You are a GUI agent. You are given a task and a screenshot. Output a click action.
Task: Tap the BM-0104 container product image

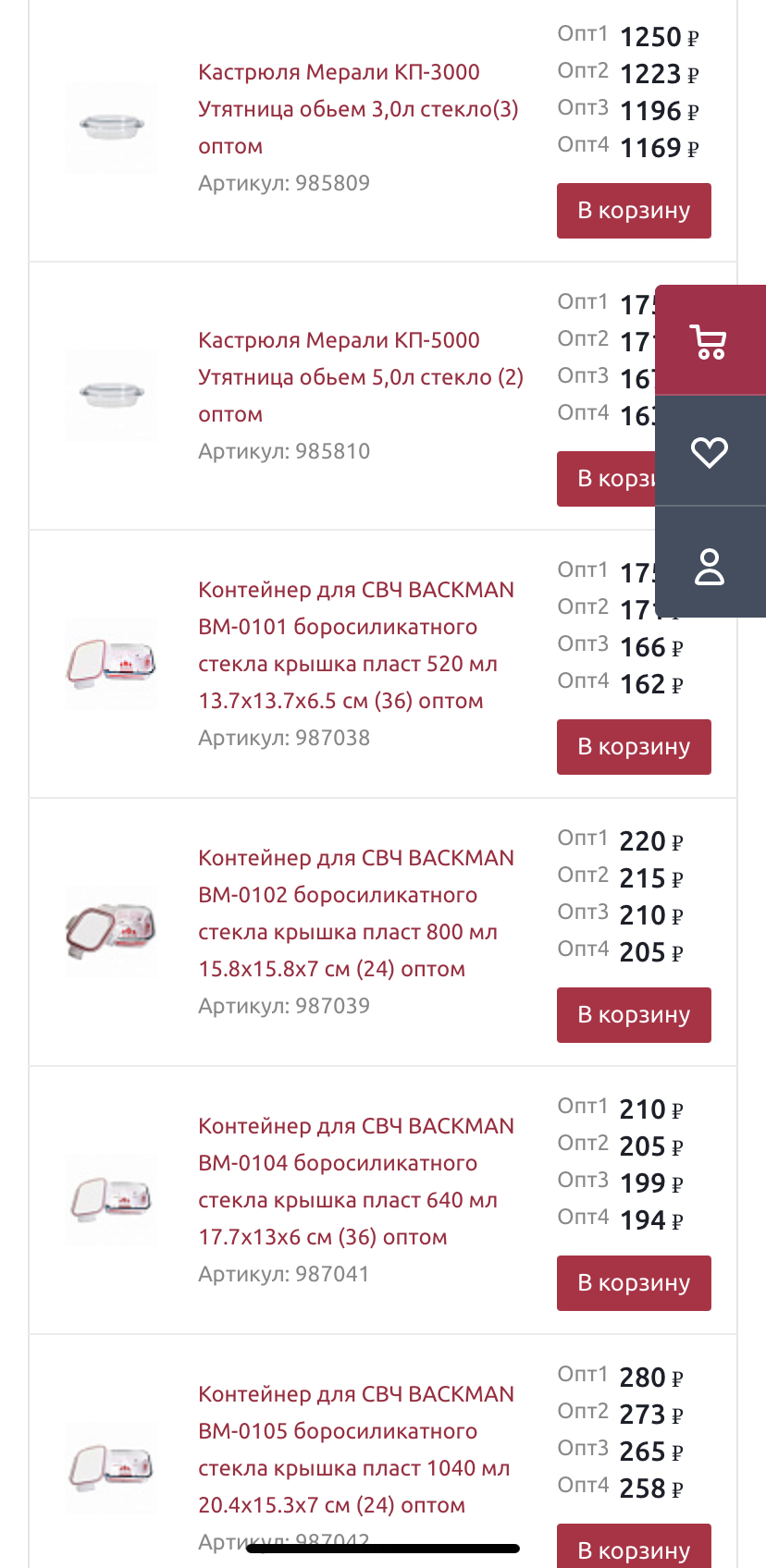(111, 1199)
